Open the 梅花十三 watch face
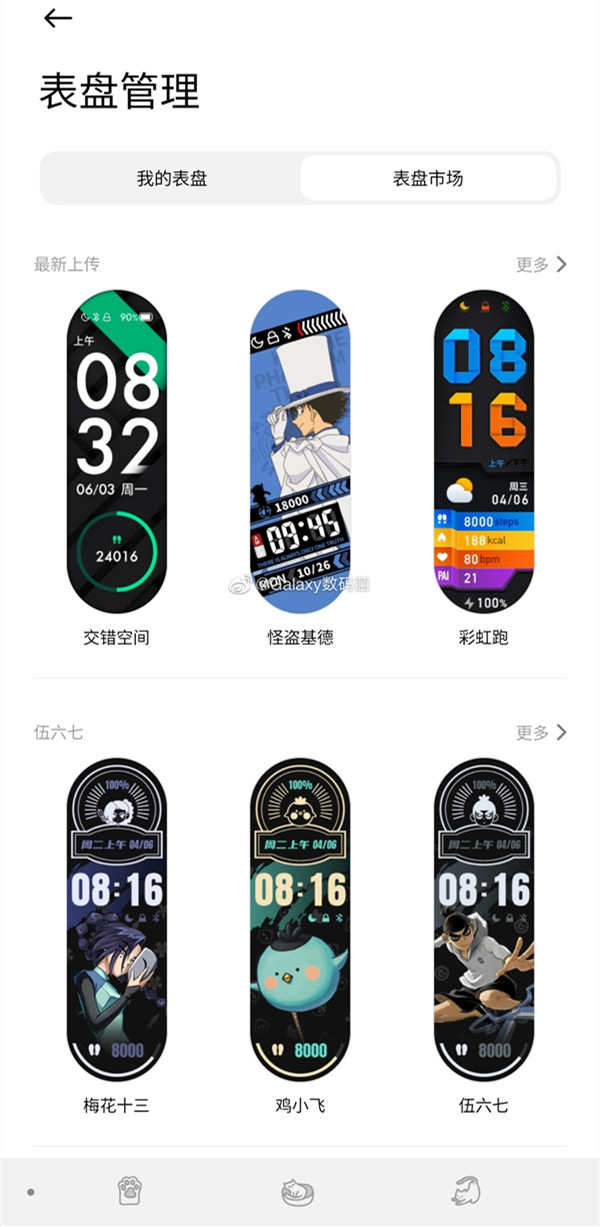600x1227 pixels. pyautogui.click(x=117, y=920)
